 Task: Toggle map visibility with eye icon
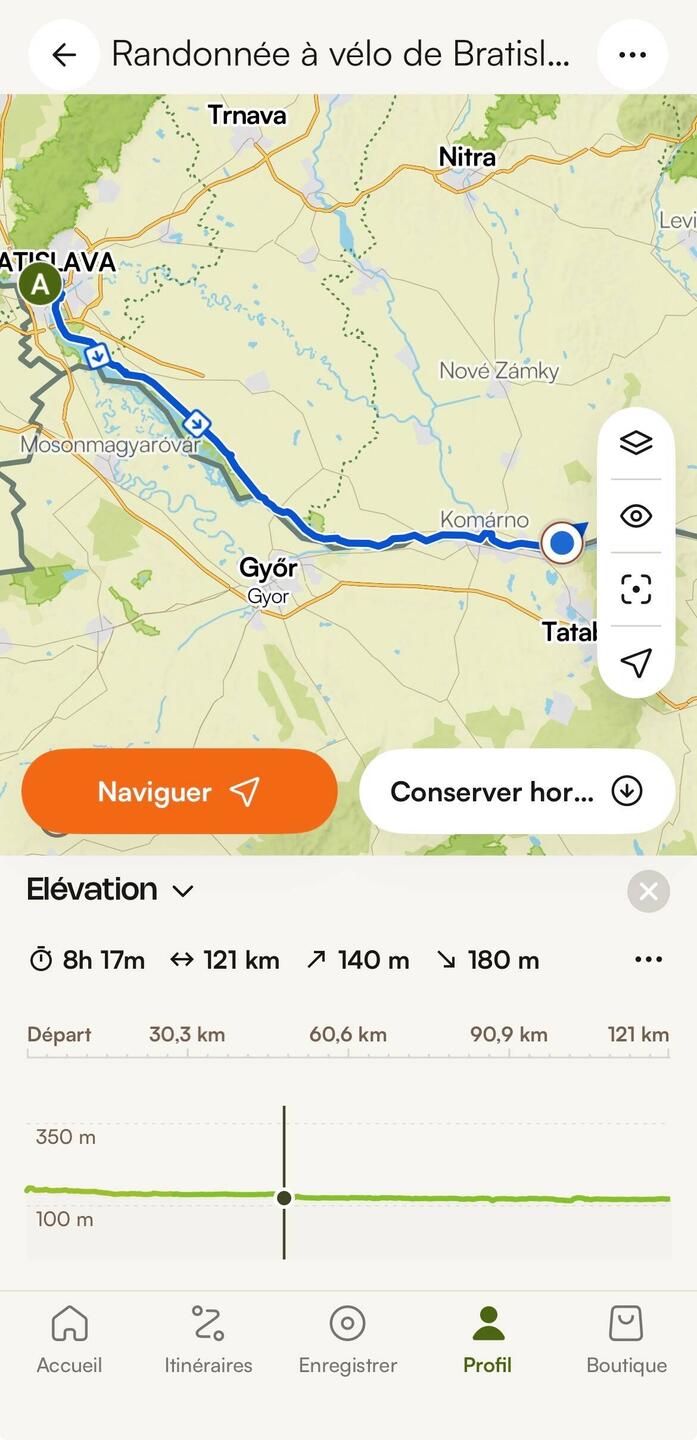[636, 516]
